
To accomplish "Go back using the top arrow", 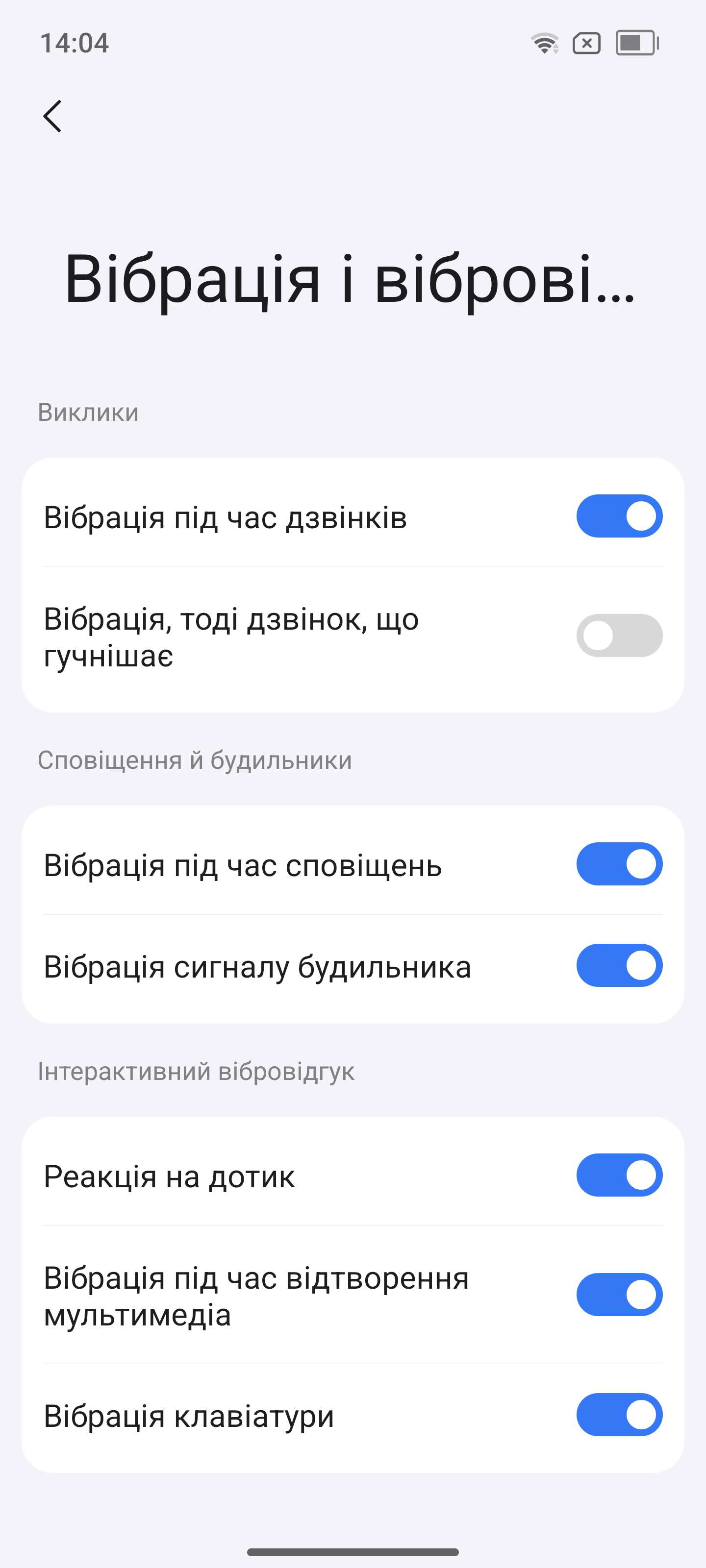I will click(x=52, y=116).
